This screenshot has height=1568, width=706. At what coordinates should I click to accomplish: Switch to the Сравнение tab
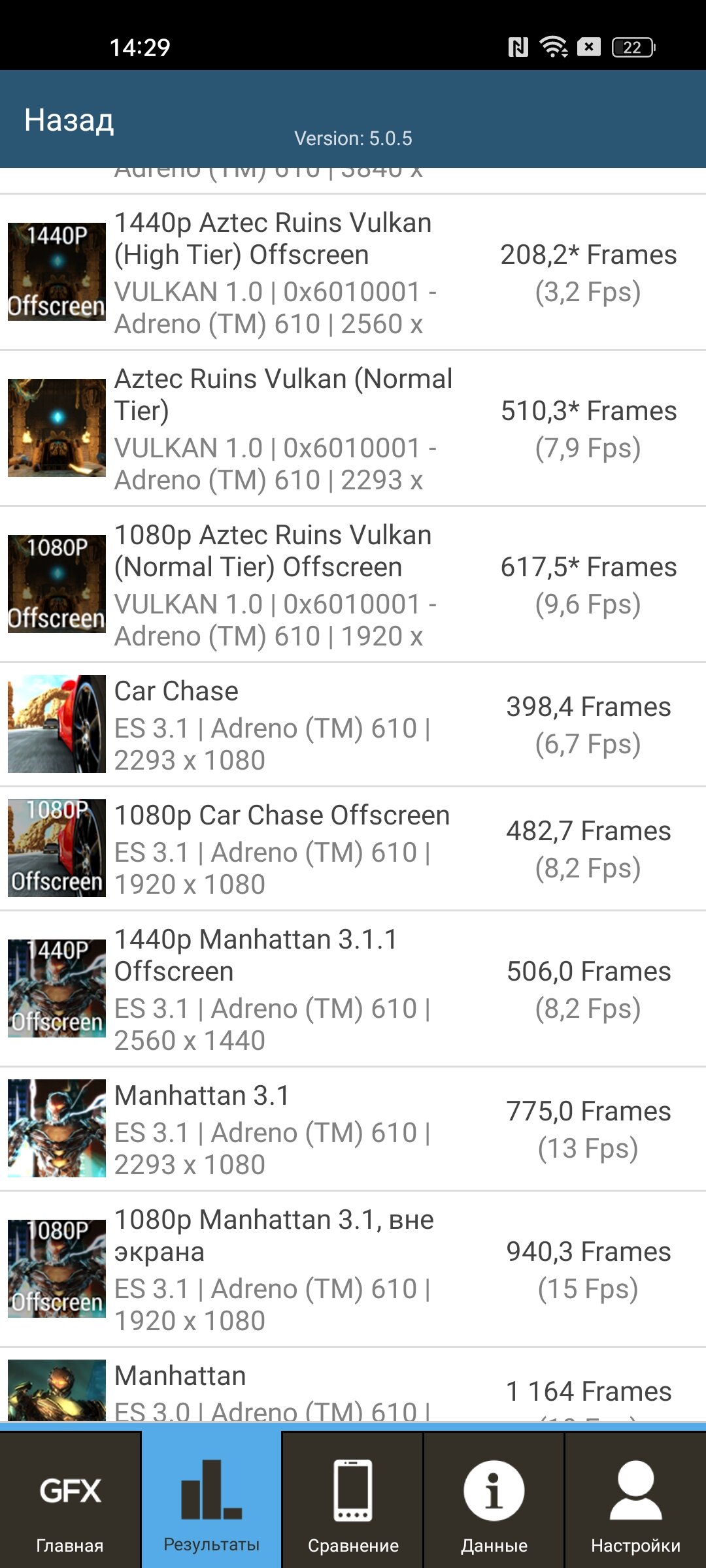click(x=353, y=1499)
